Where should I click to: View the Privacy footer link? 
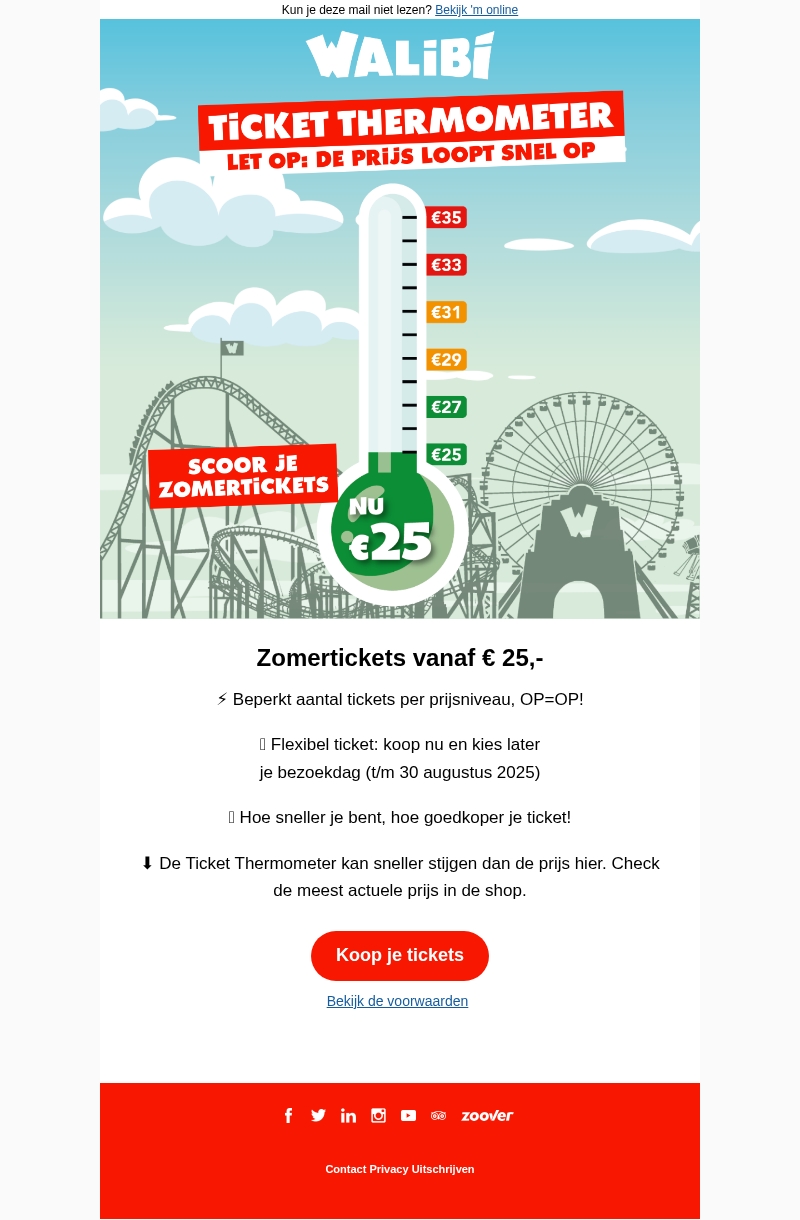[389, 1169]
